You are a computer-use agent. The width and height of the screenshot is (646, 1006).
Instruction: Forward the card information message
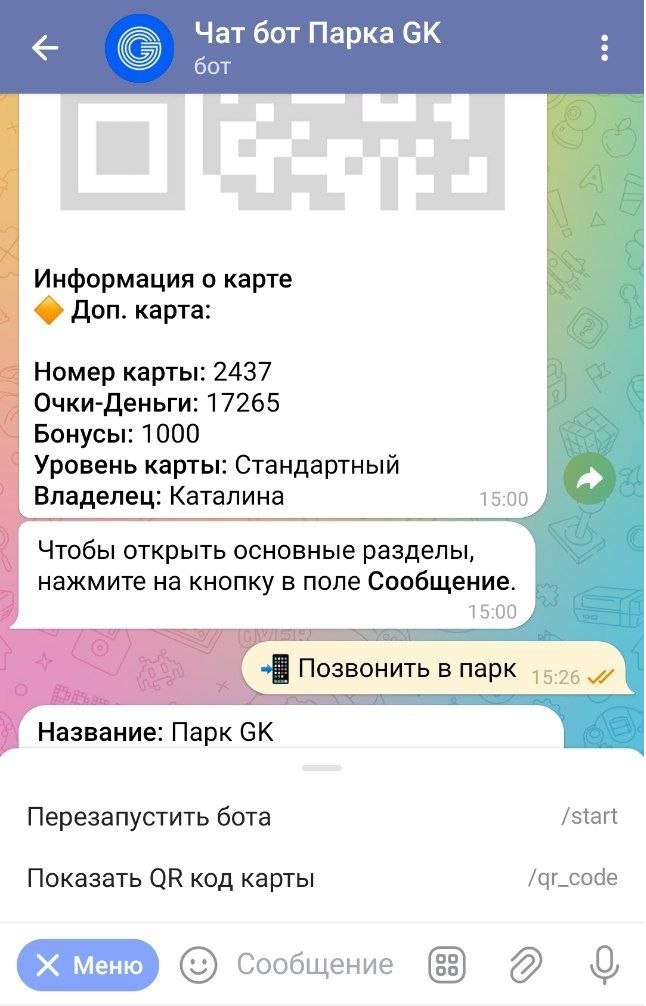589,481
